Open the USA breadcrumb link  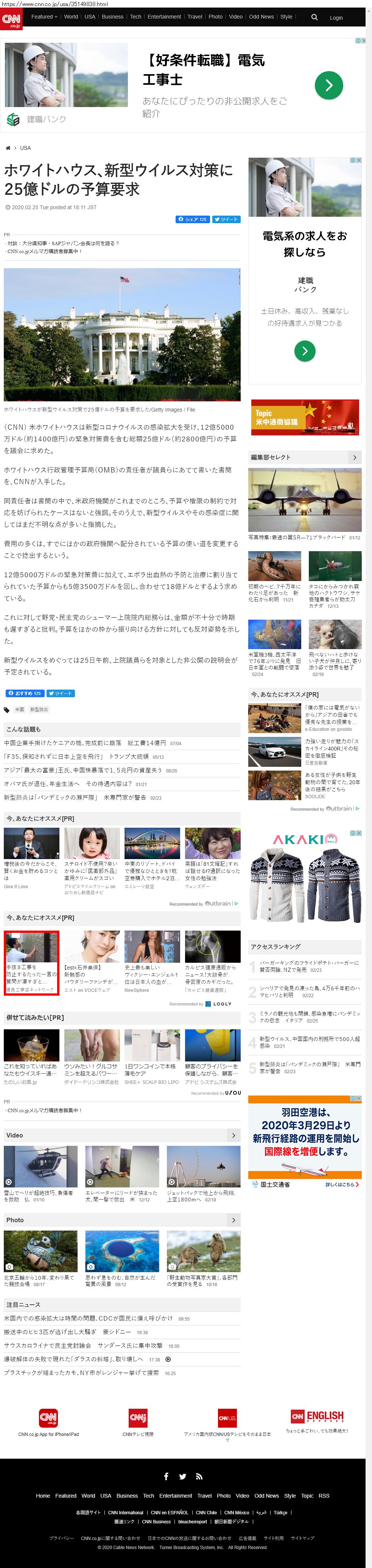(25, 148)
